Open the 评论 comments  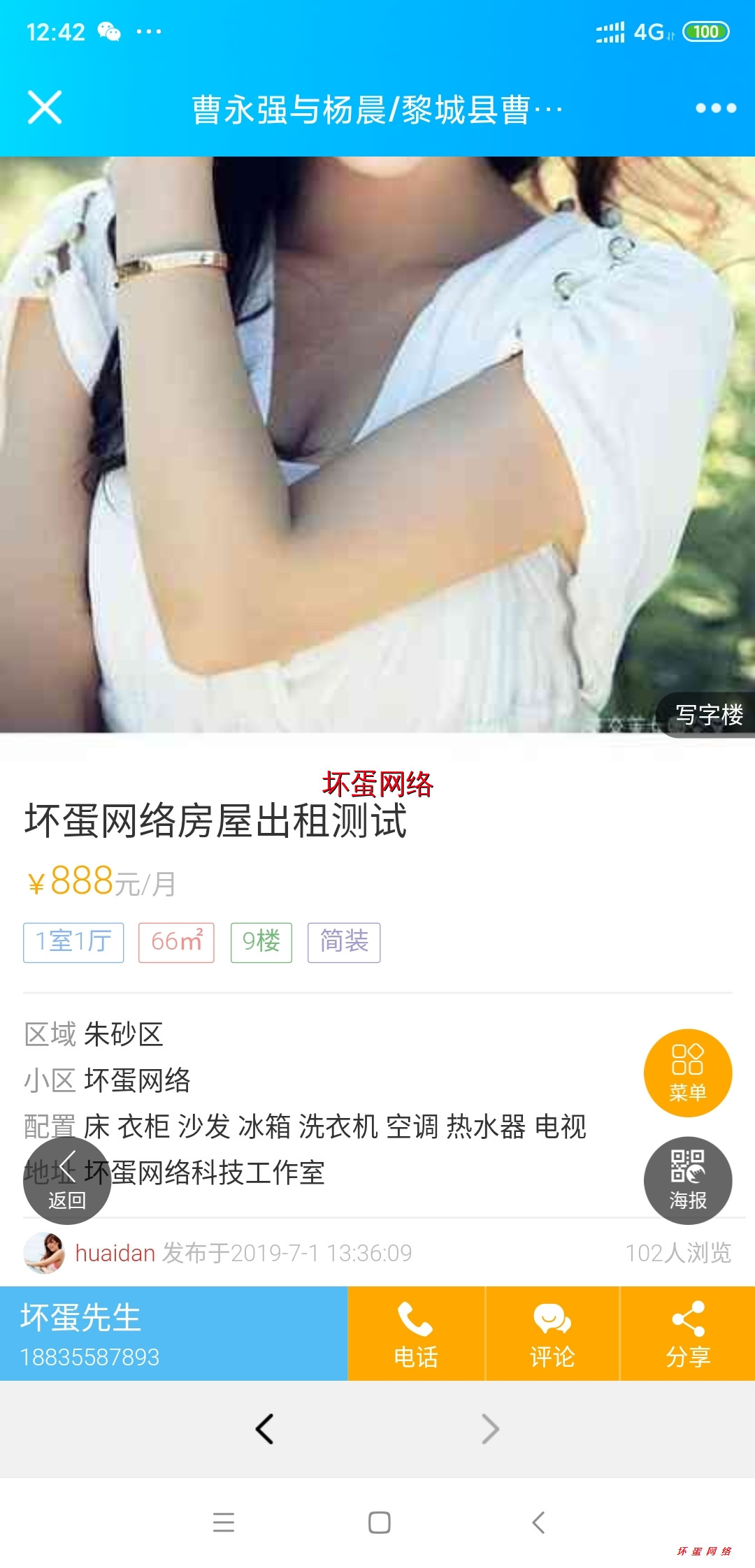pyautogui.click(x=552, y=1333)
